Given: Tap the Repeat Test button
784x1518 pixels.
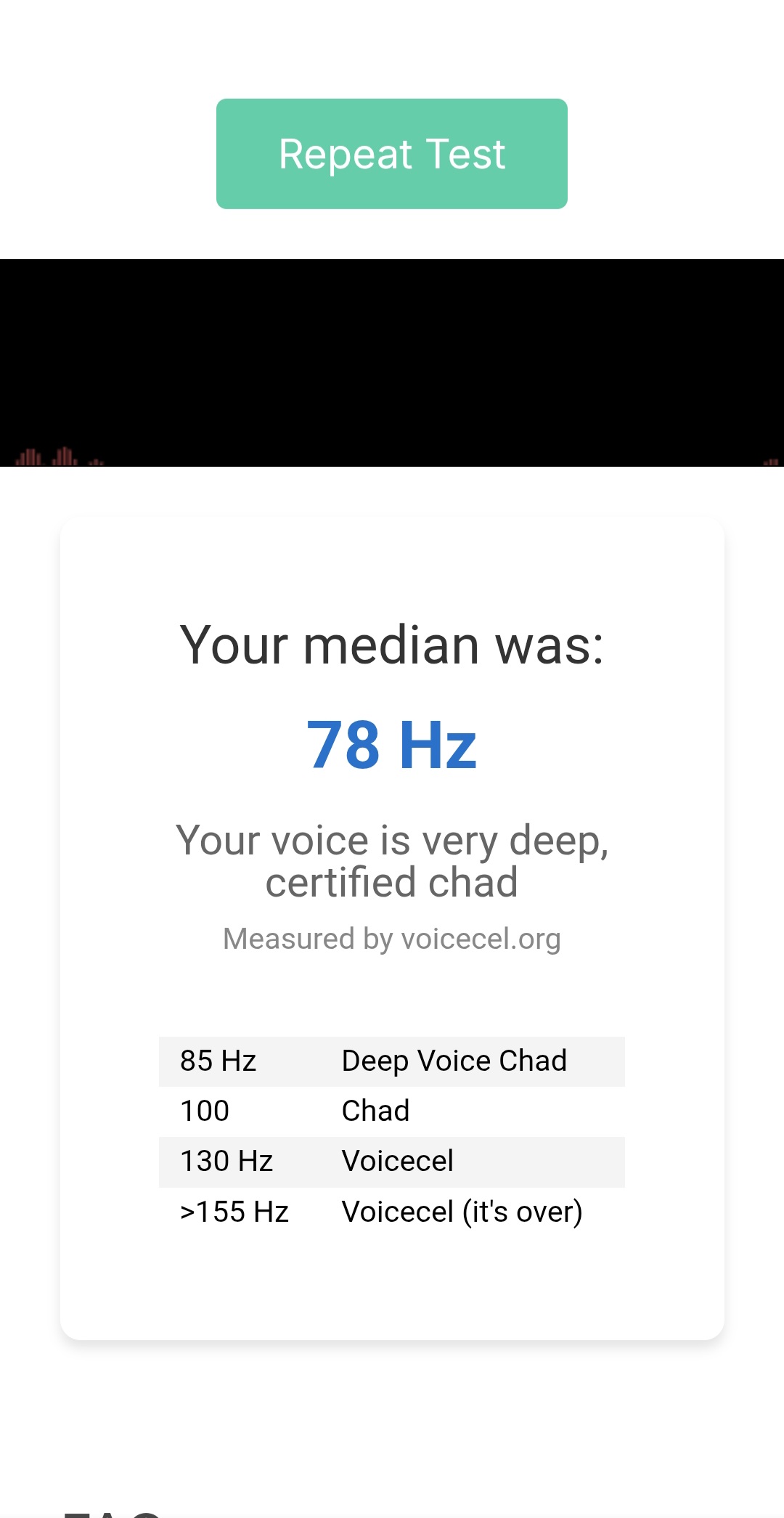Looking at the screenshot, I should click(x=392, y=154).
